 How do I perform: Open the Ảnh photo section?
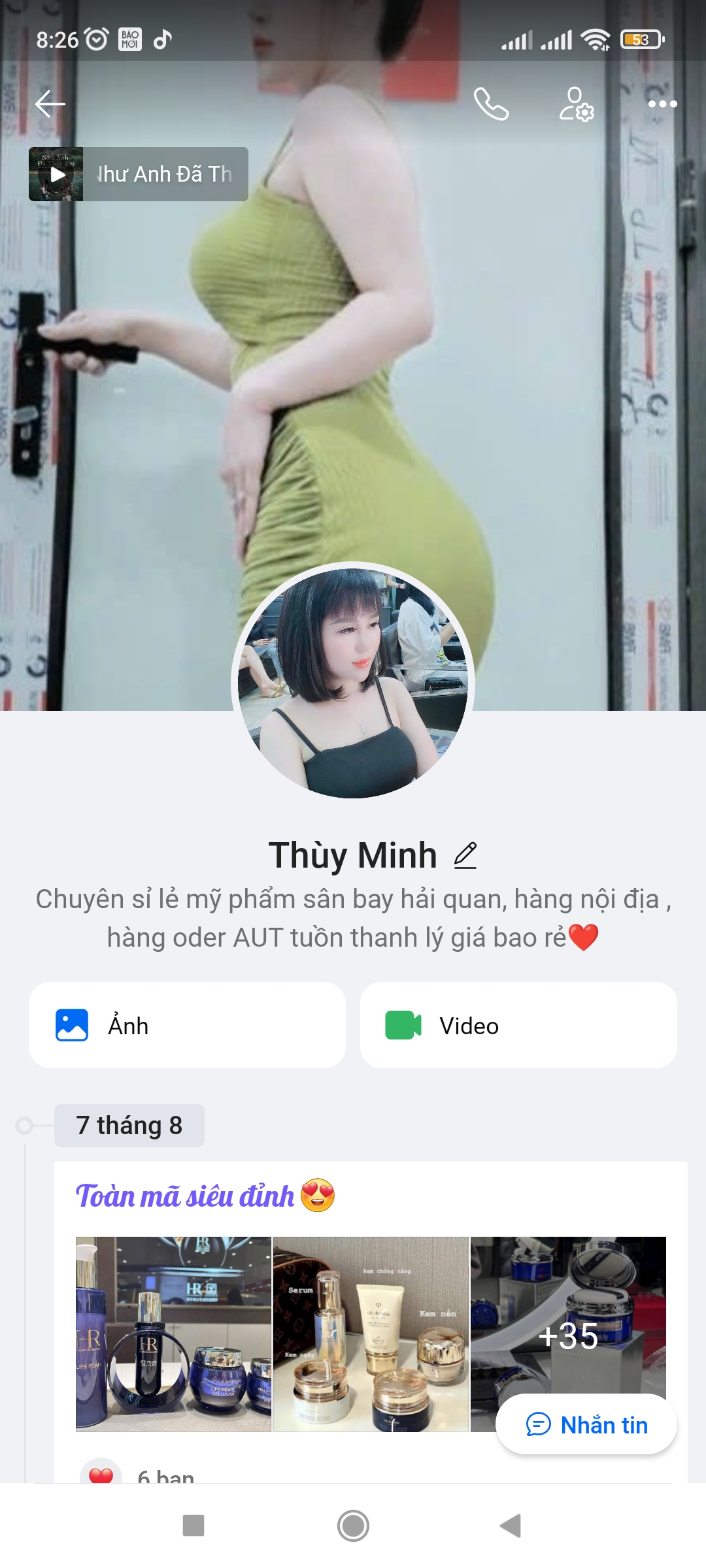187,1025
